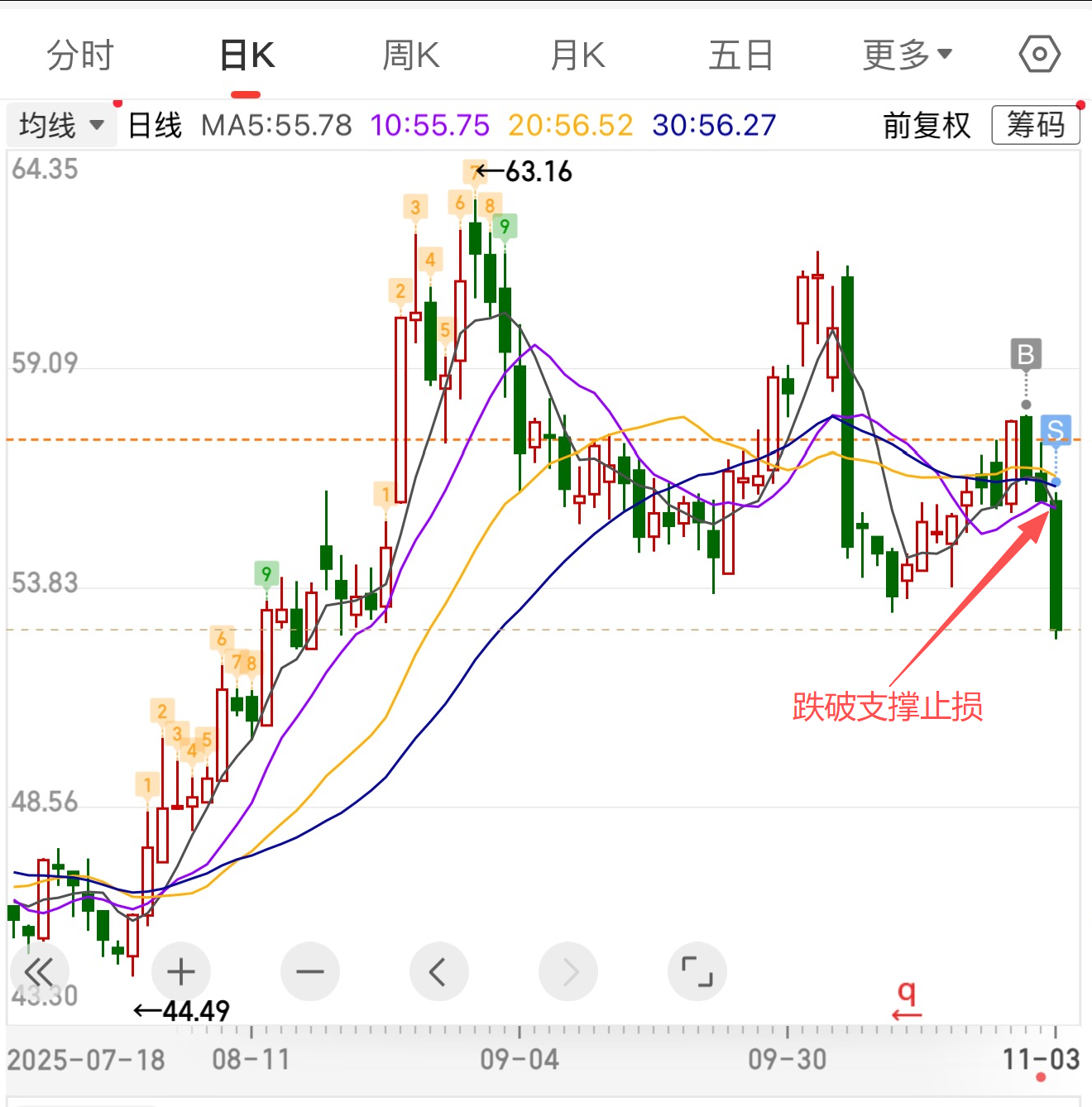Switch to the 分时 intraday chart tab
Viewport: 1092px width, 1107px height.
79,55
